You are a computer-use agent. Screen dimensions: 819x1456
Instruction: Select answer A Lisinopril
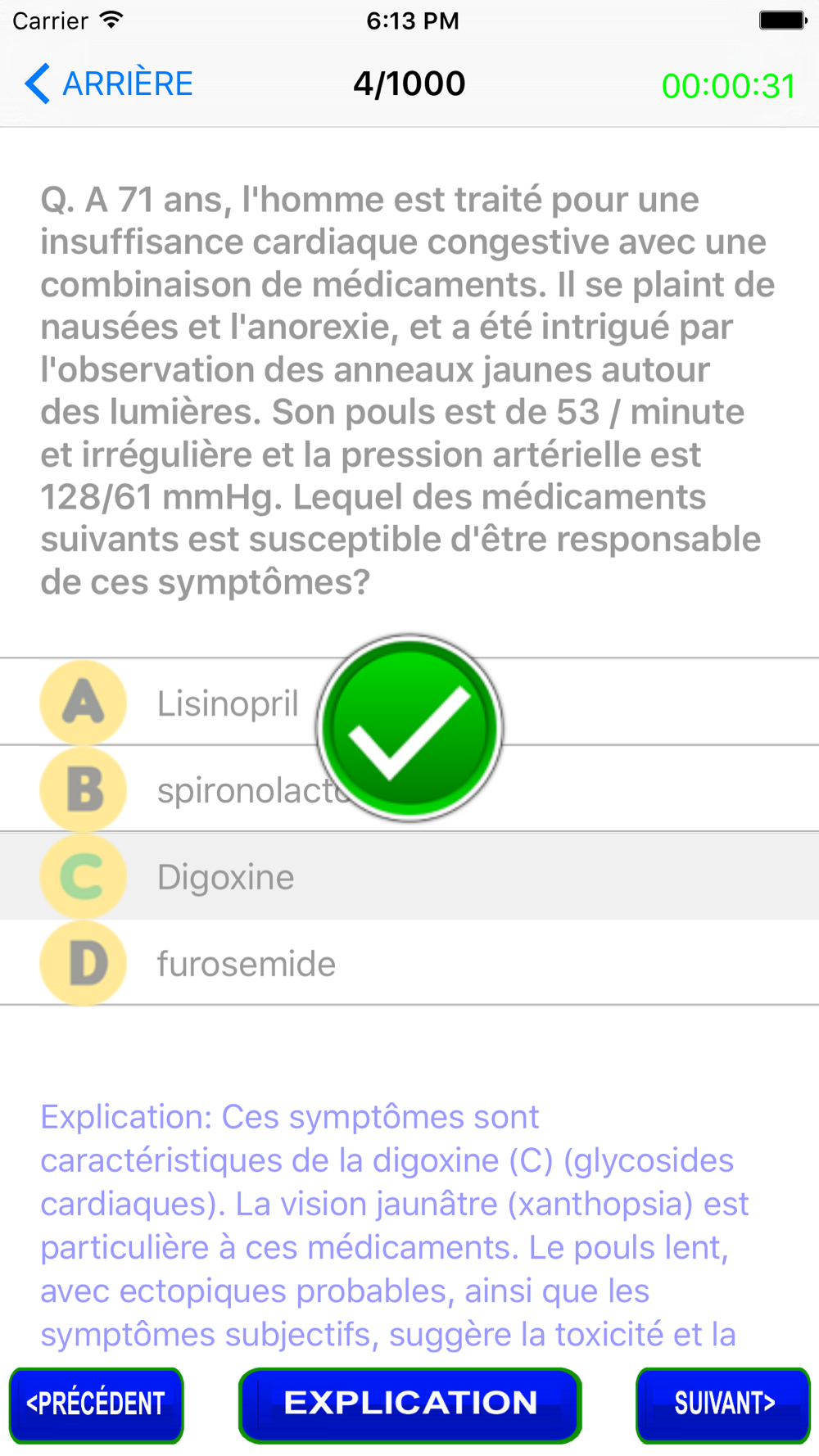(x=228, y=703)
